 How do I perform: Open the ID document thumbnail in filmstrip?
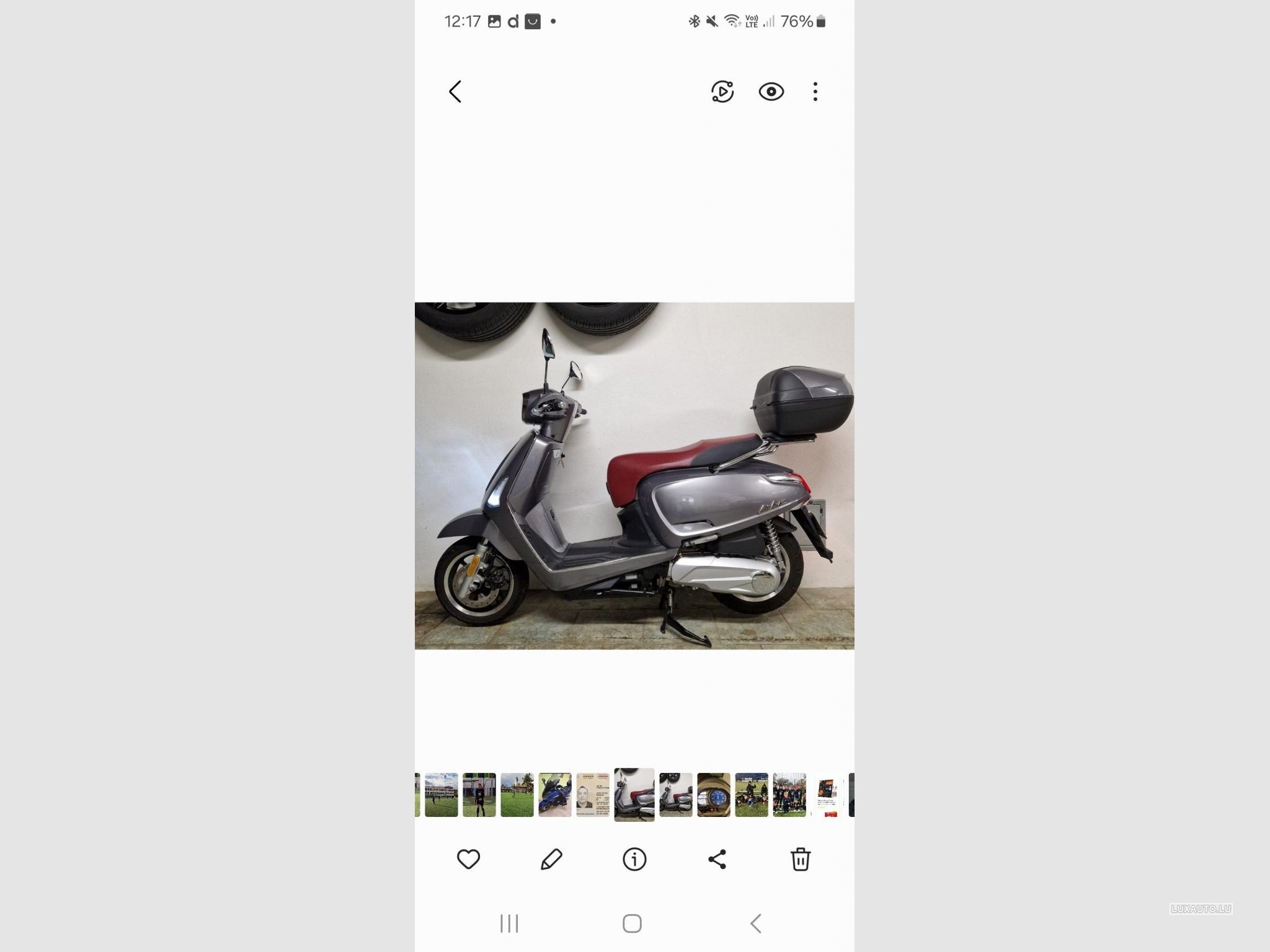point(592,795)
